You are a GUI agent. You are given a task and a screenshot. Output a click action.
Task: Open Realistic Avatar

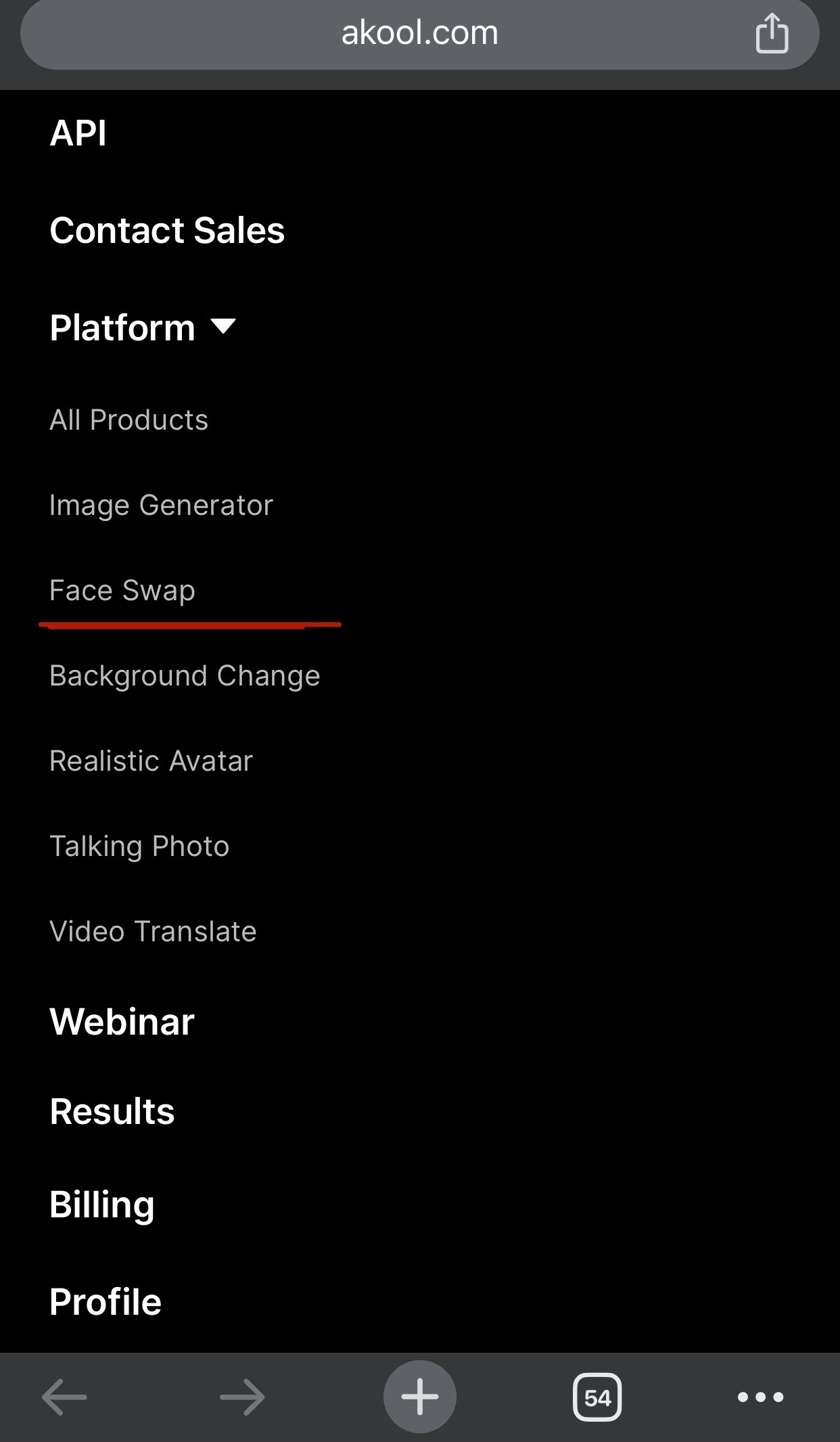151,761
